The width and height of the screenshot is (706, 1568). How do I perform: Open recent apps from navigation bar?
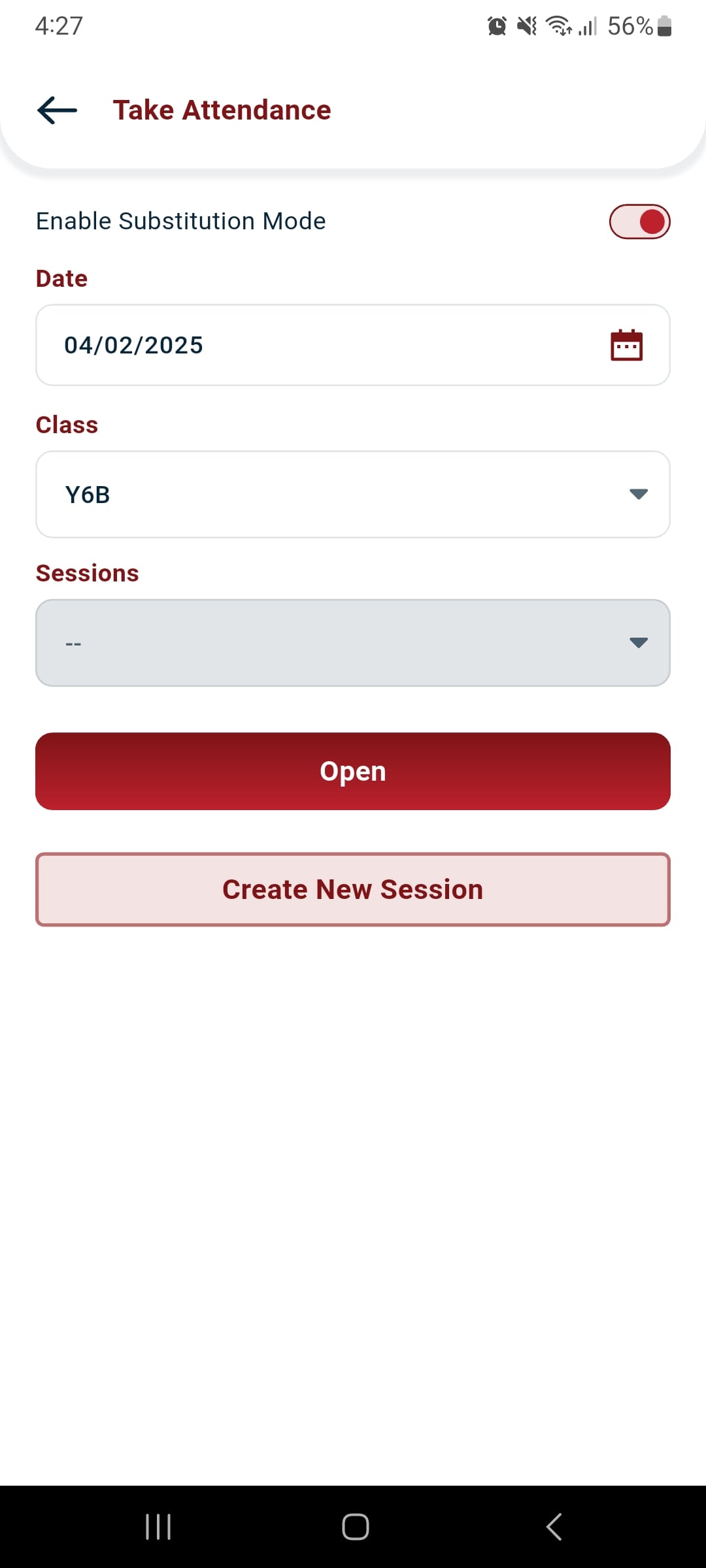coord(158,1527)
